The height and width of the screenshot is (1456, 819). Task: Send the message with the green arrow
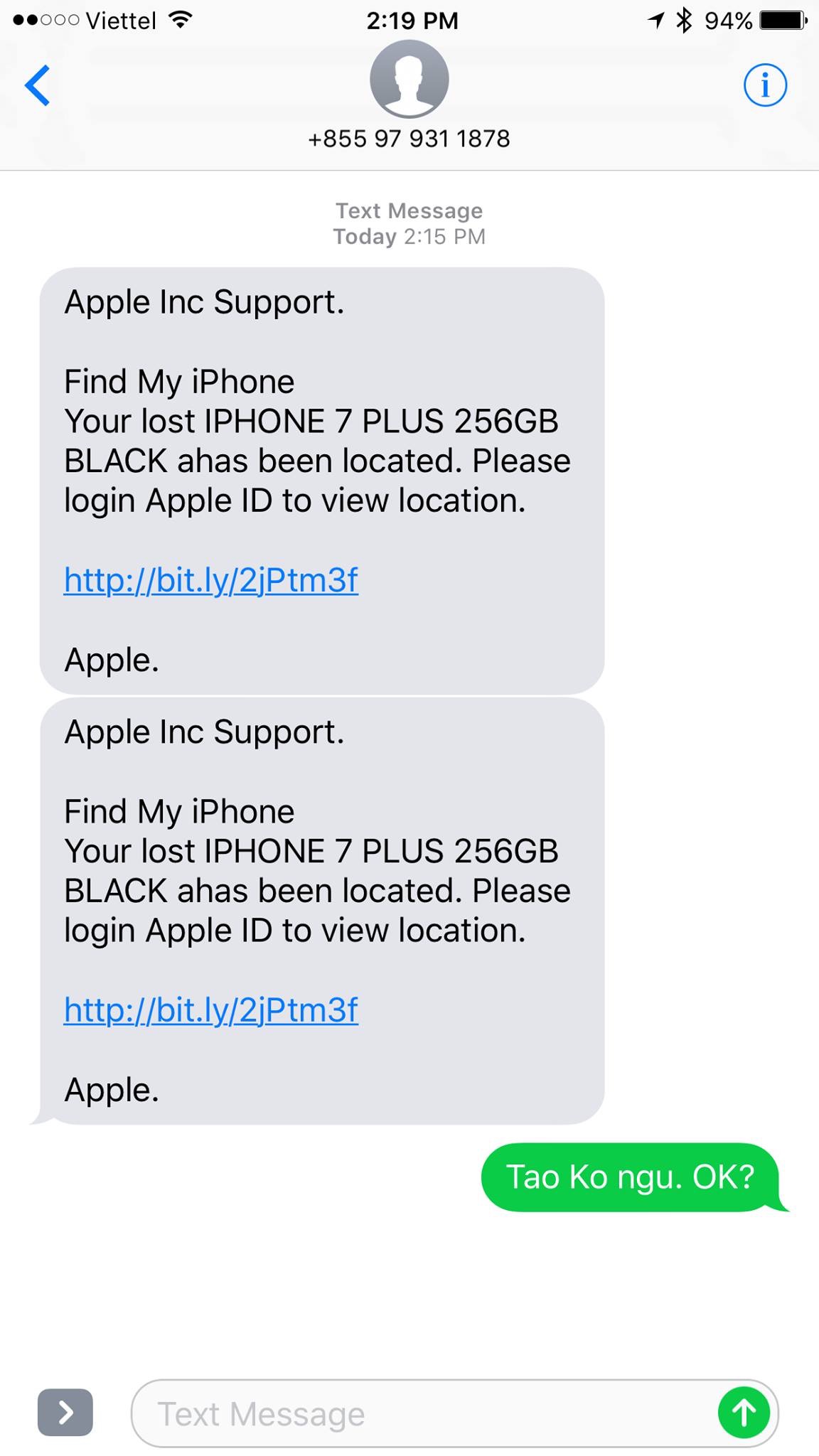tap(744, 1412)
